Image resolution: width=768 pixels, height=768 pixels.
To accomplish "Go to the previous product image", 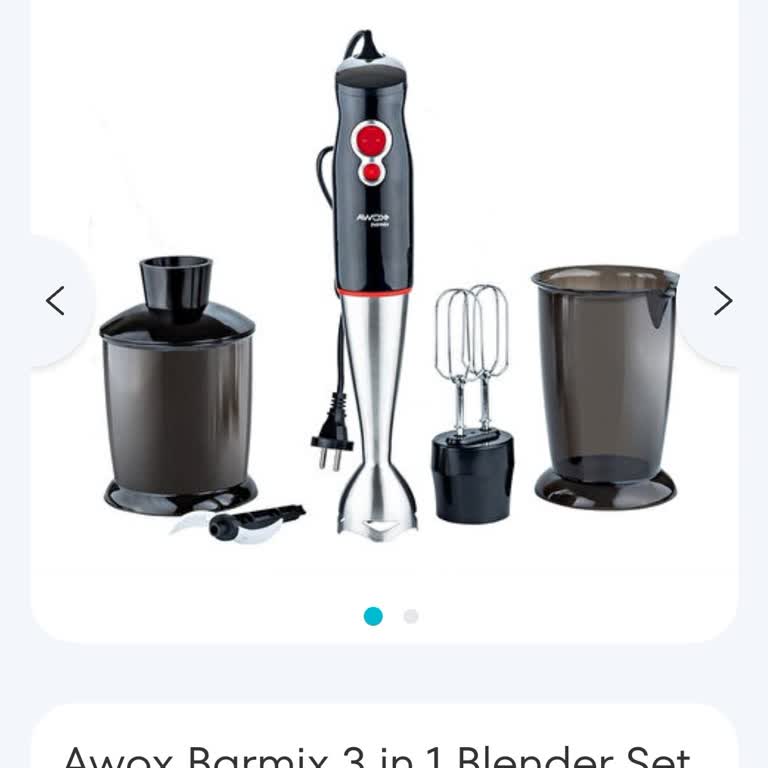I will point(56,301).
